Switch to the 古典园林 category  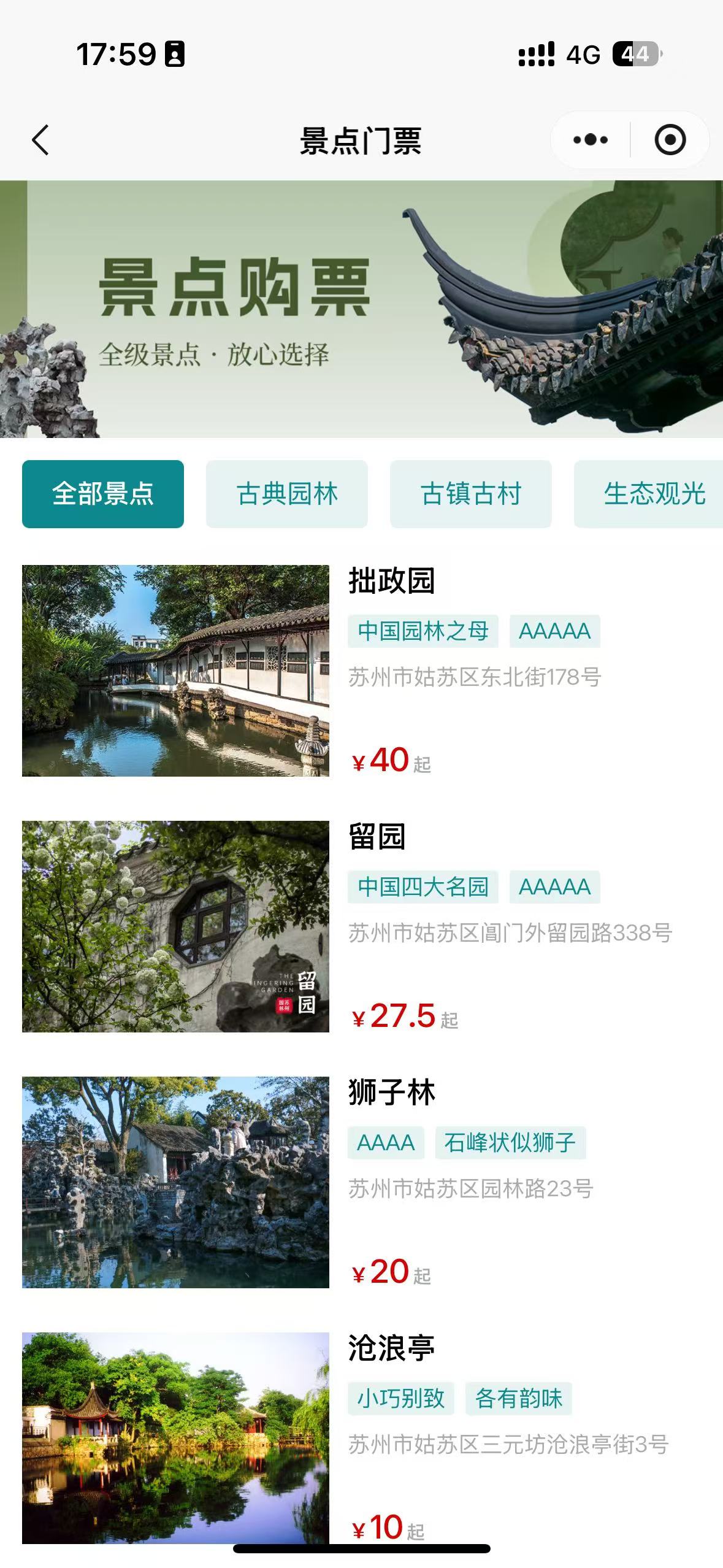[287, 494]
